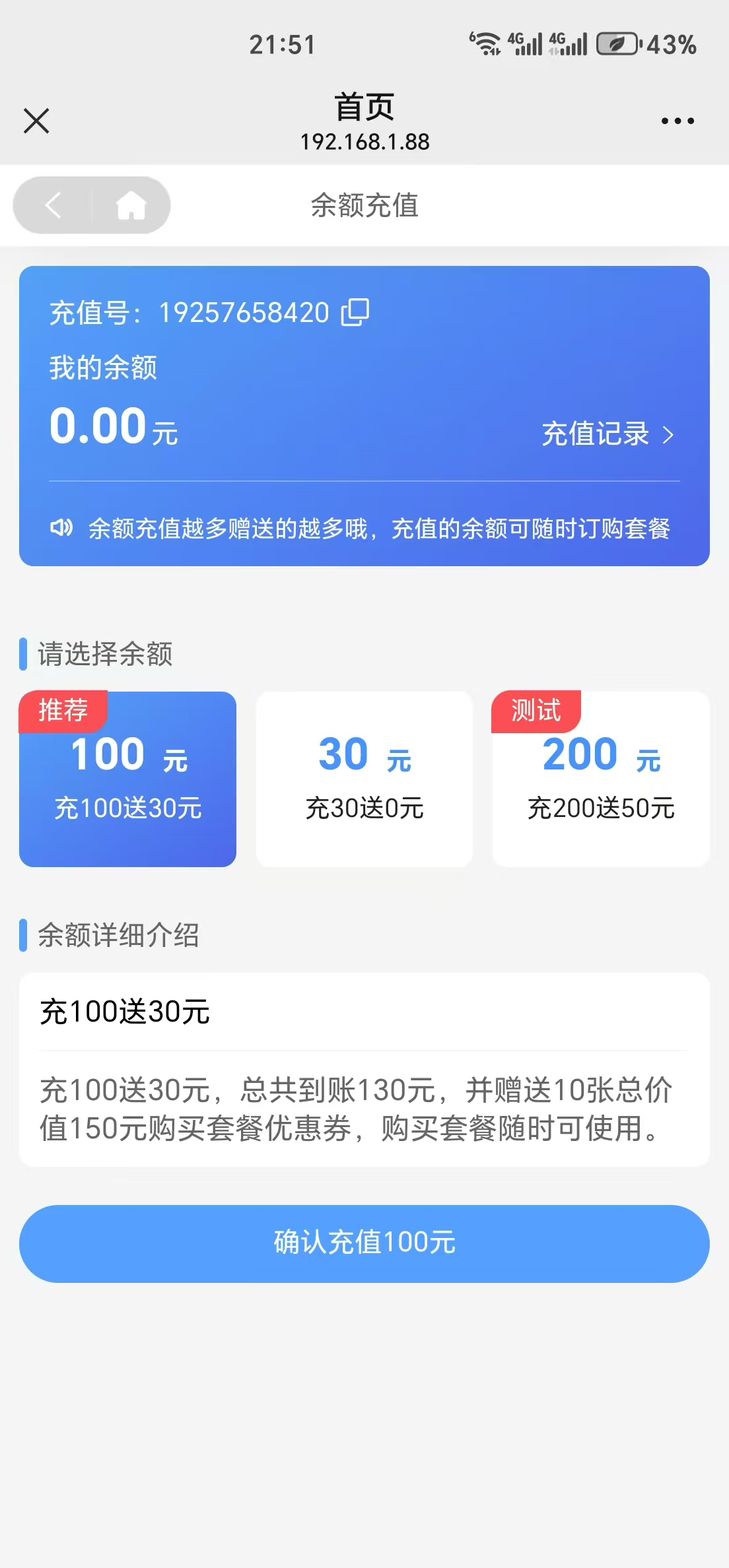Tap 确认充值100元 to confirm recharge
Image resolution: width=729 pixels, height=1568 pixels.
pyautogui.click(x=364, y=1243)
